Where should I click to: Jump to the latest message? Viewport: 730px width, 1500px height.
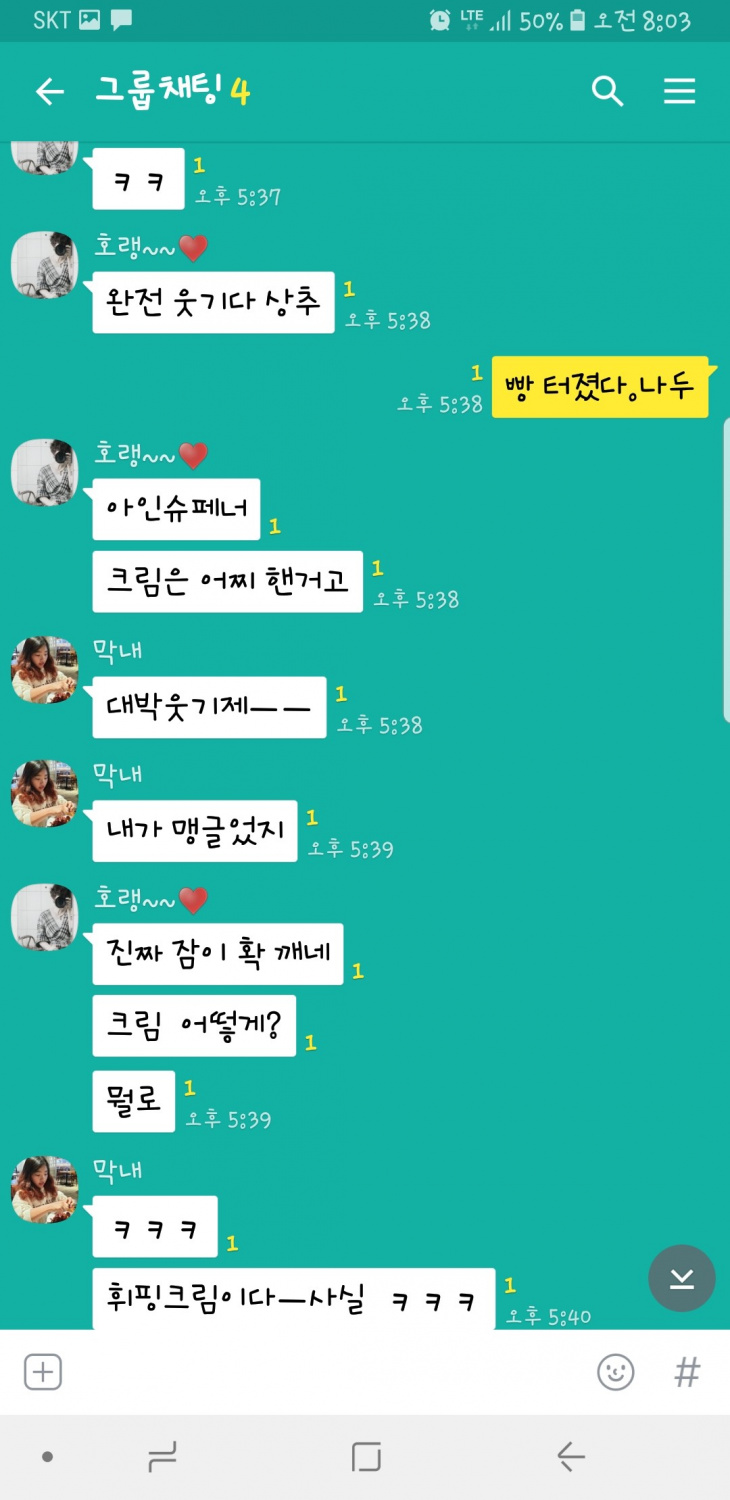click(681, 1278)
